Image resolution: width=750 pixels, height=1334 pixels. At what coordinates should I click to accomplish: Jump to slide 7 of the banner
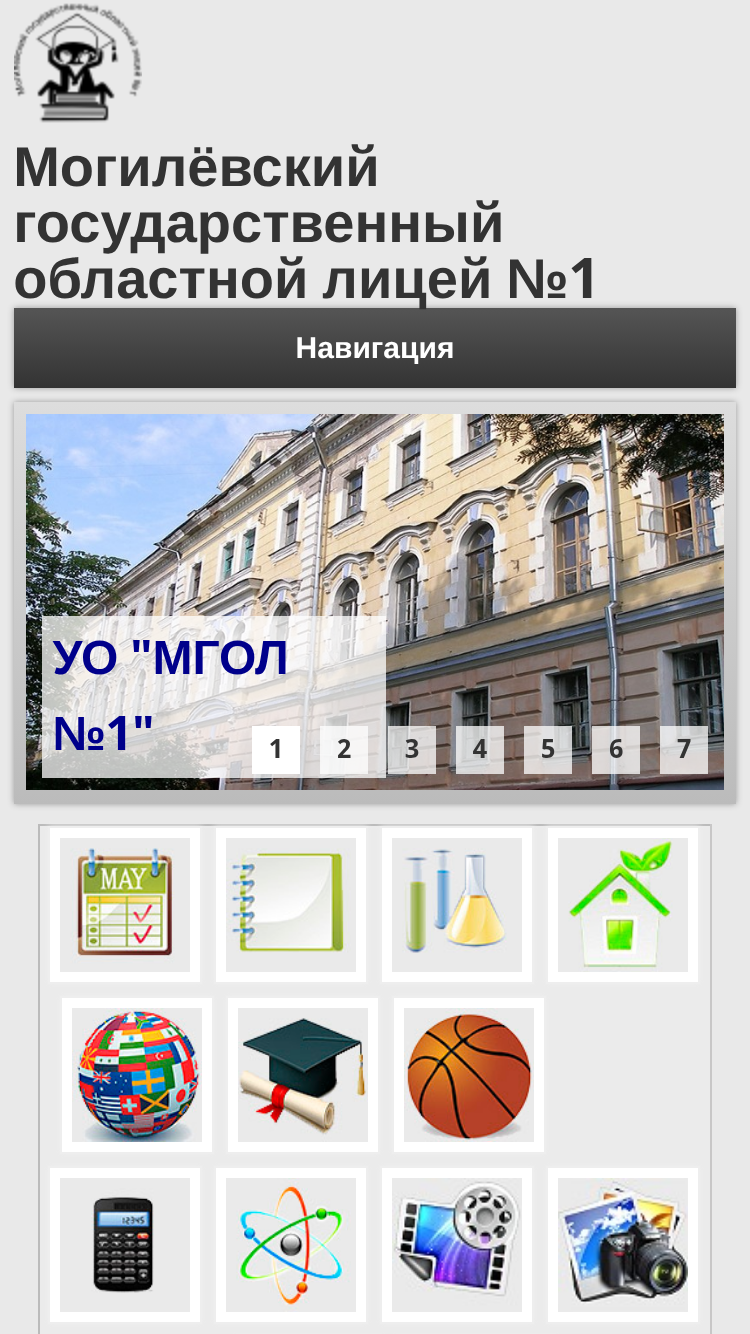click(x=684, y=750)
